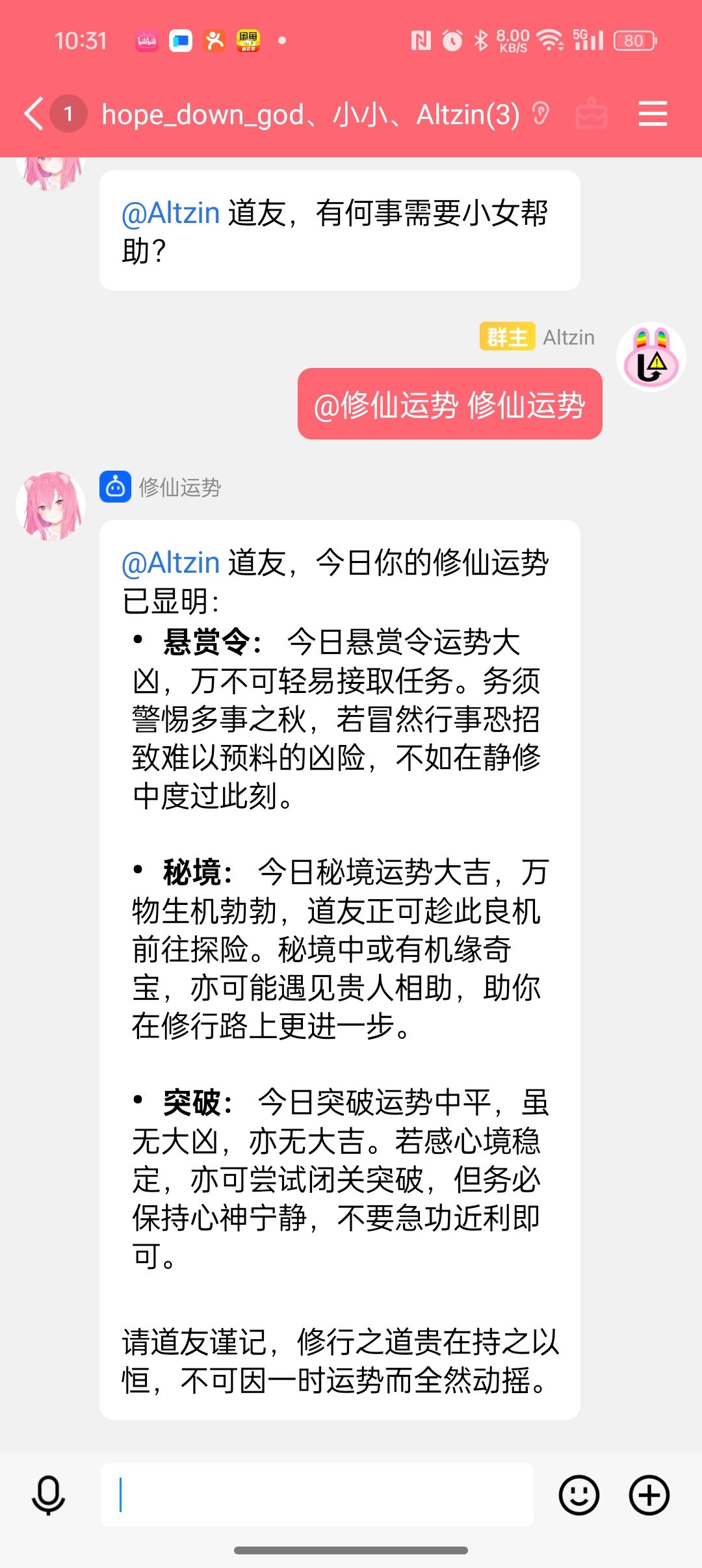702x1568 pixels.
Task: Open the 修仙运势 bot's avatar
Action: tap(51, 506)
